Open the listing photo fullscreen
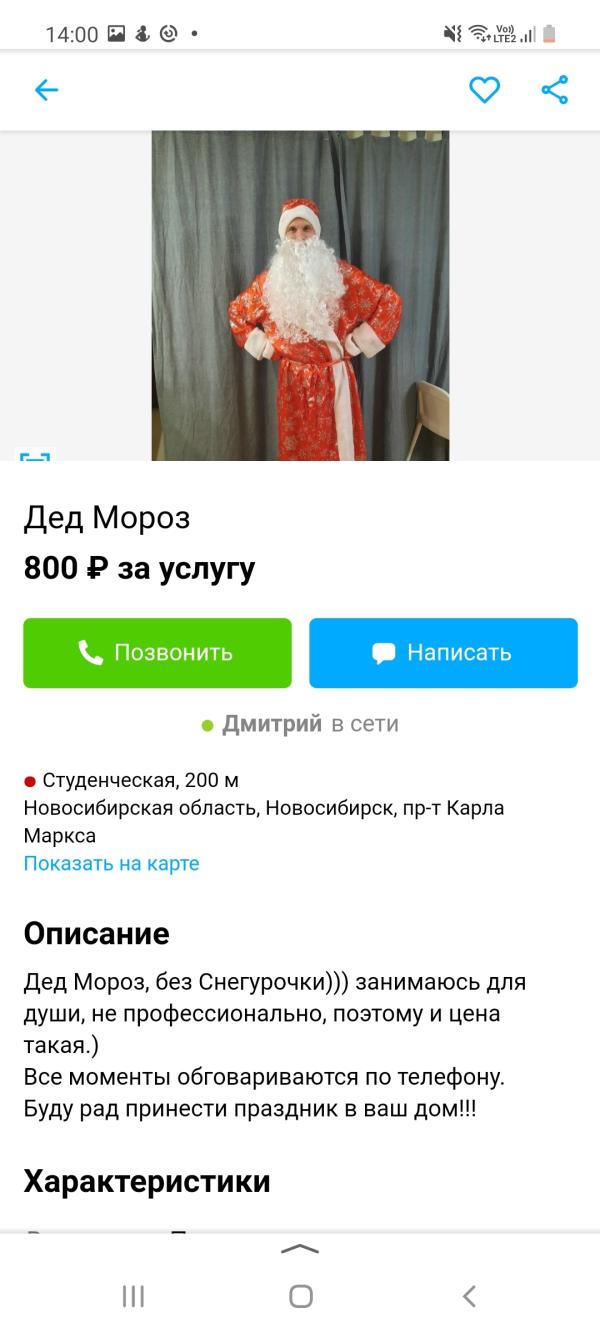 click(300, 295)
